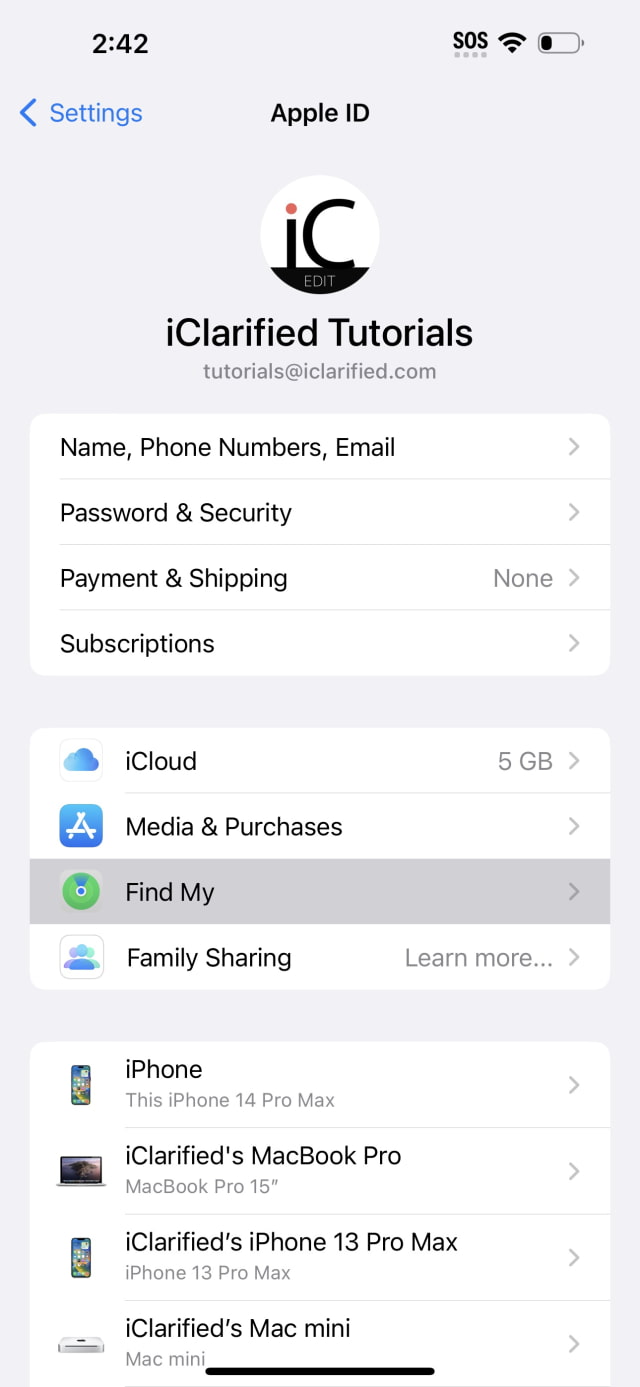This screenshot has width=640, height=1387.
Task: View Subscriptions
Action: tap(320, 643)
